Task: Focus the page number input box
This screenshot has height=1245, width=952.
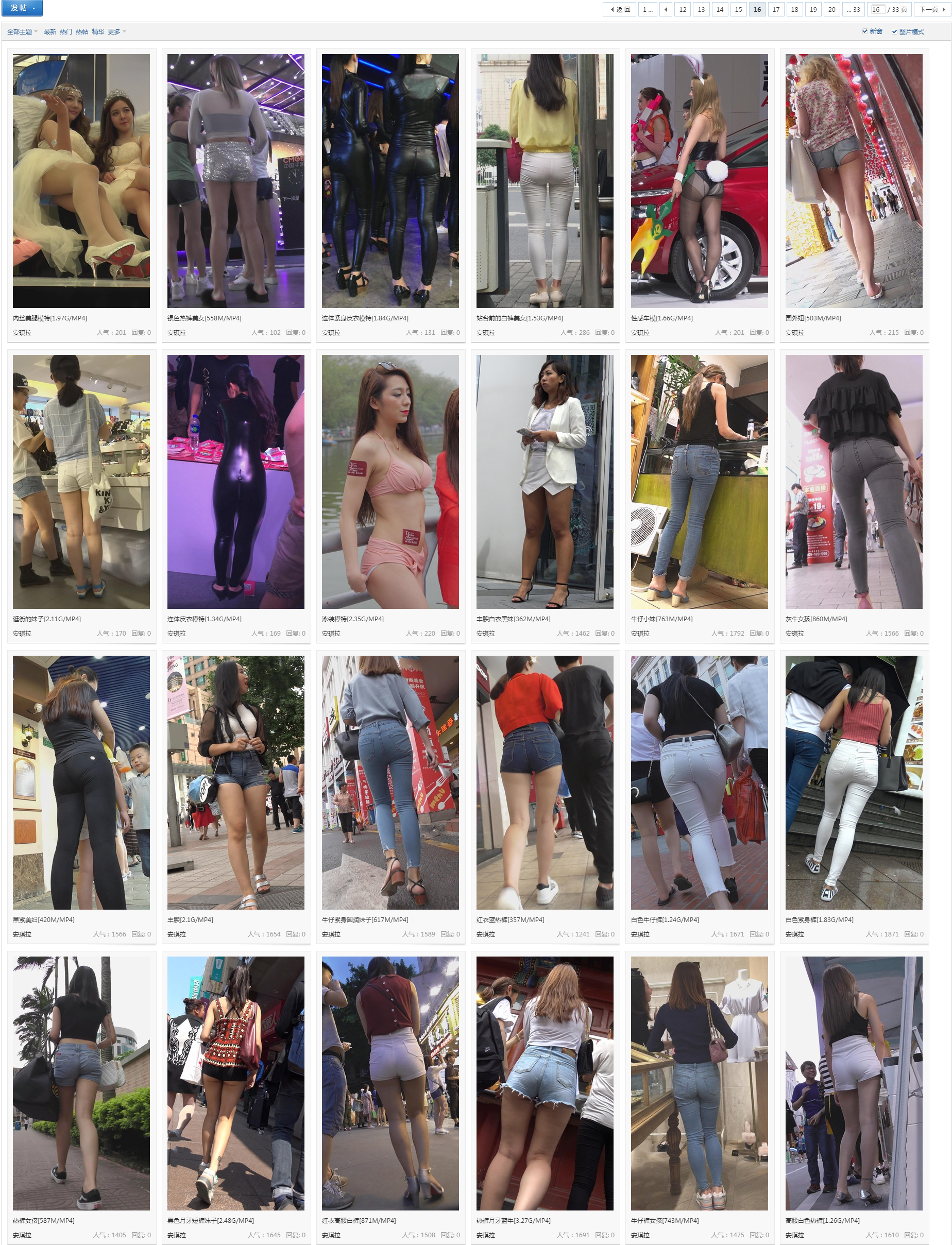Action: click(877, 10)
